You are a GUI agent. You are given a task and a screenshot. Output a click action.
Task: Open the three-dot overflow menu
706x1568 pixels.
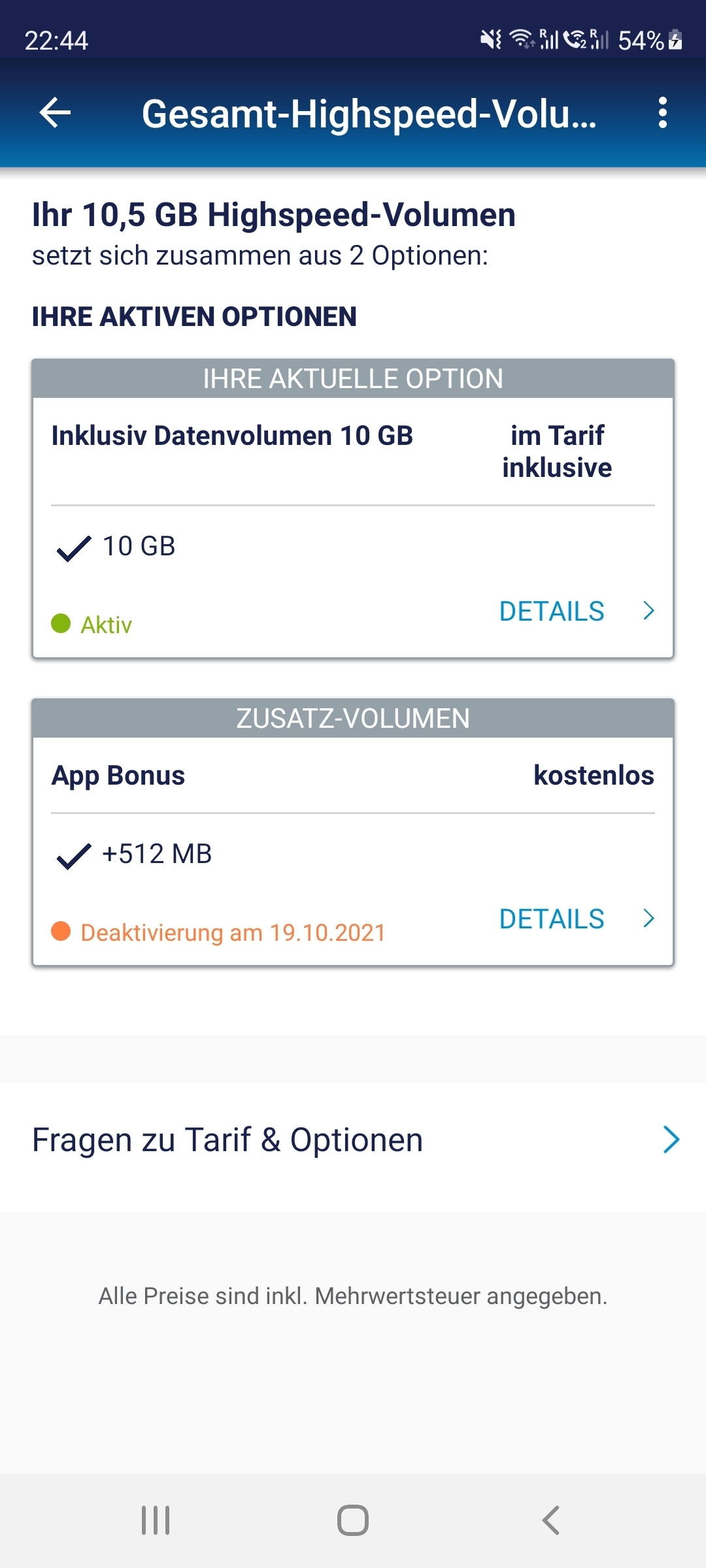[x=662, y=113]
